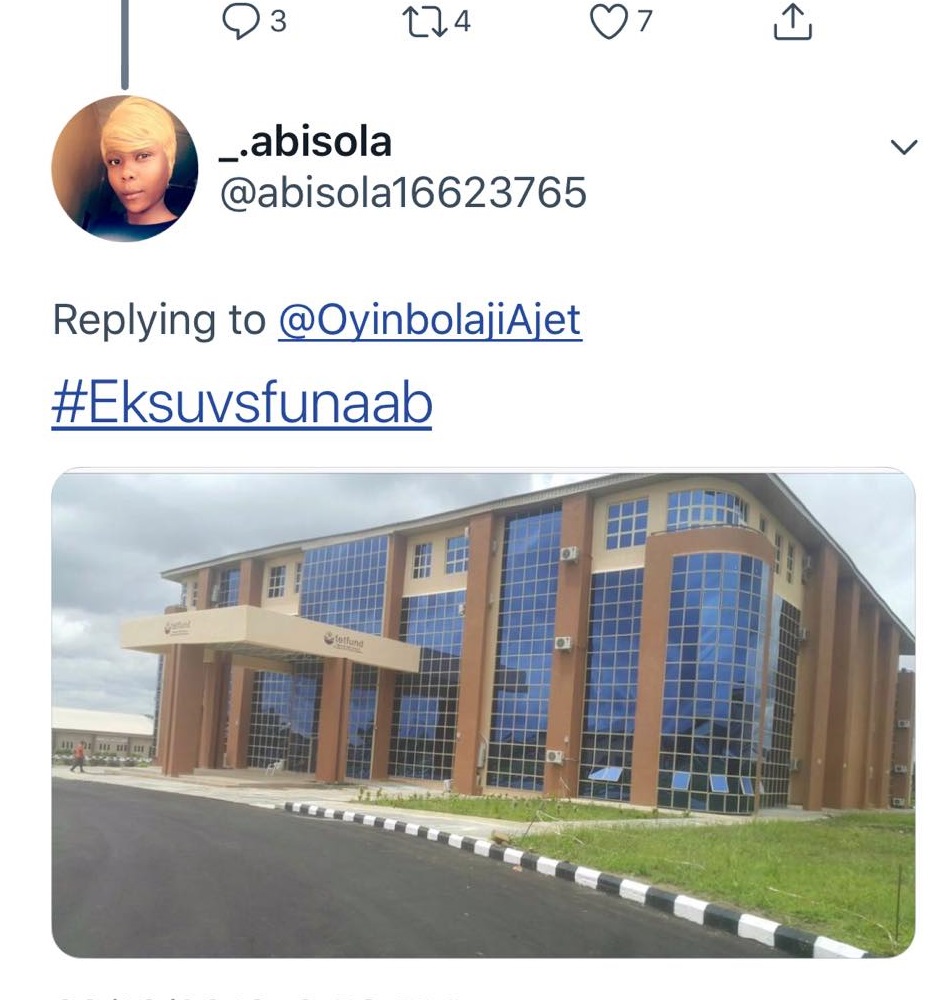This screenshot has height=1000, width=944.
Task: Share the tweet above via share icon
Action: tap(792, 22)
